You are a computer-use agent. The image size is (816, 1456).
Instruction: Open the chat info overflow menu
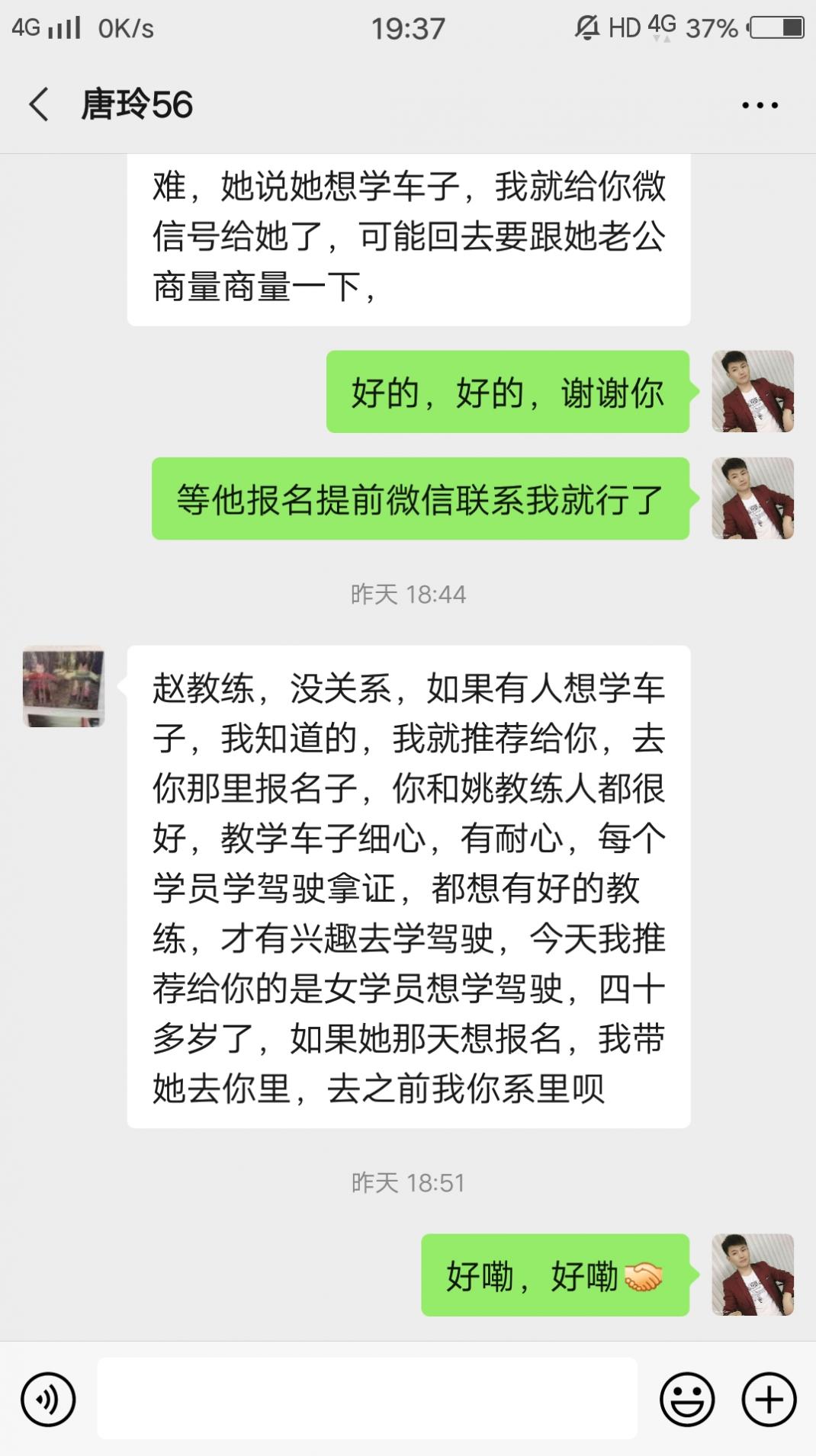pos(760,105)
